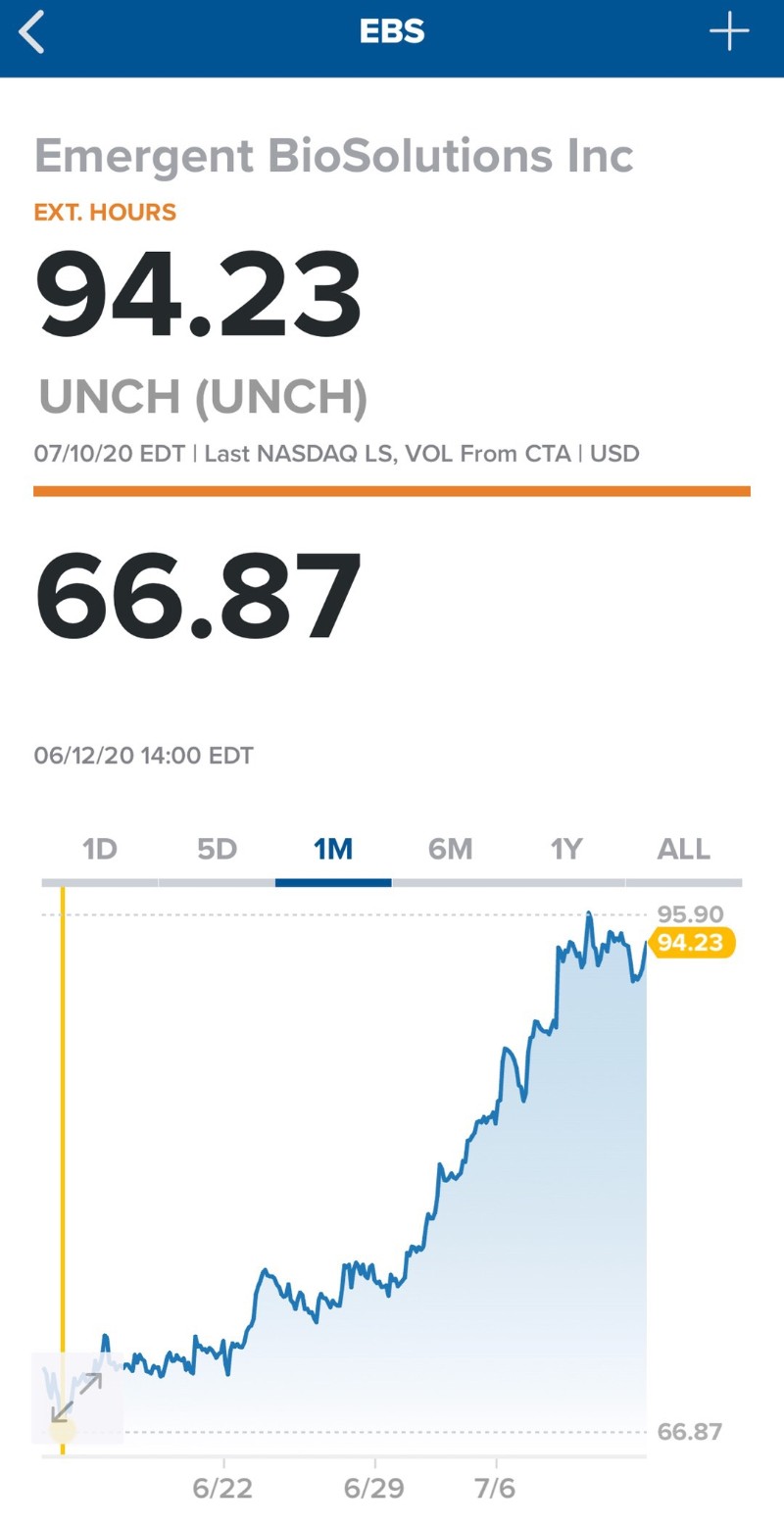784x1525 pixels.
Task: Show the ALL time chart range
Action: tap(684, 849)
